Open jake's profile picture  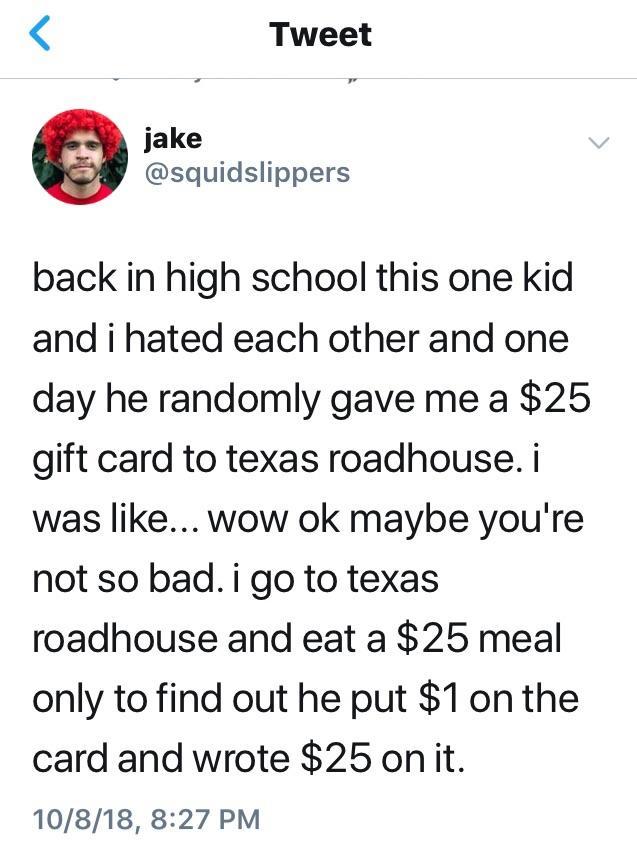[x=80, y=157]
